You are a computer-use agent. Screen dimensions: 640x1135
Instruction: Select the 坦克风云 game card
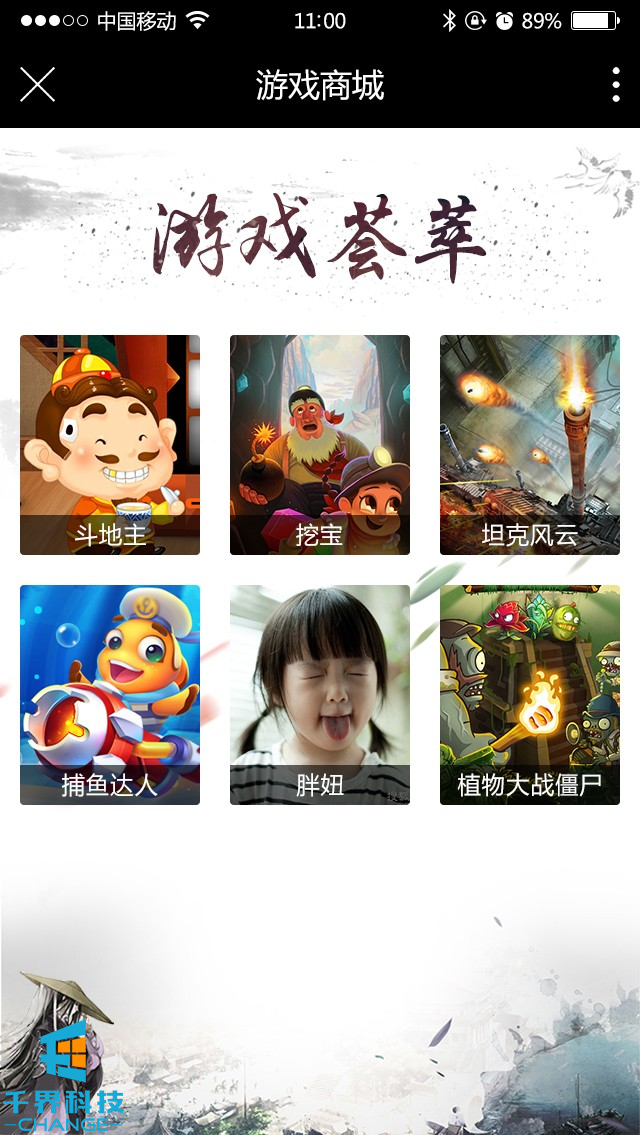[x=530, y=444]
